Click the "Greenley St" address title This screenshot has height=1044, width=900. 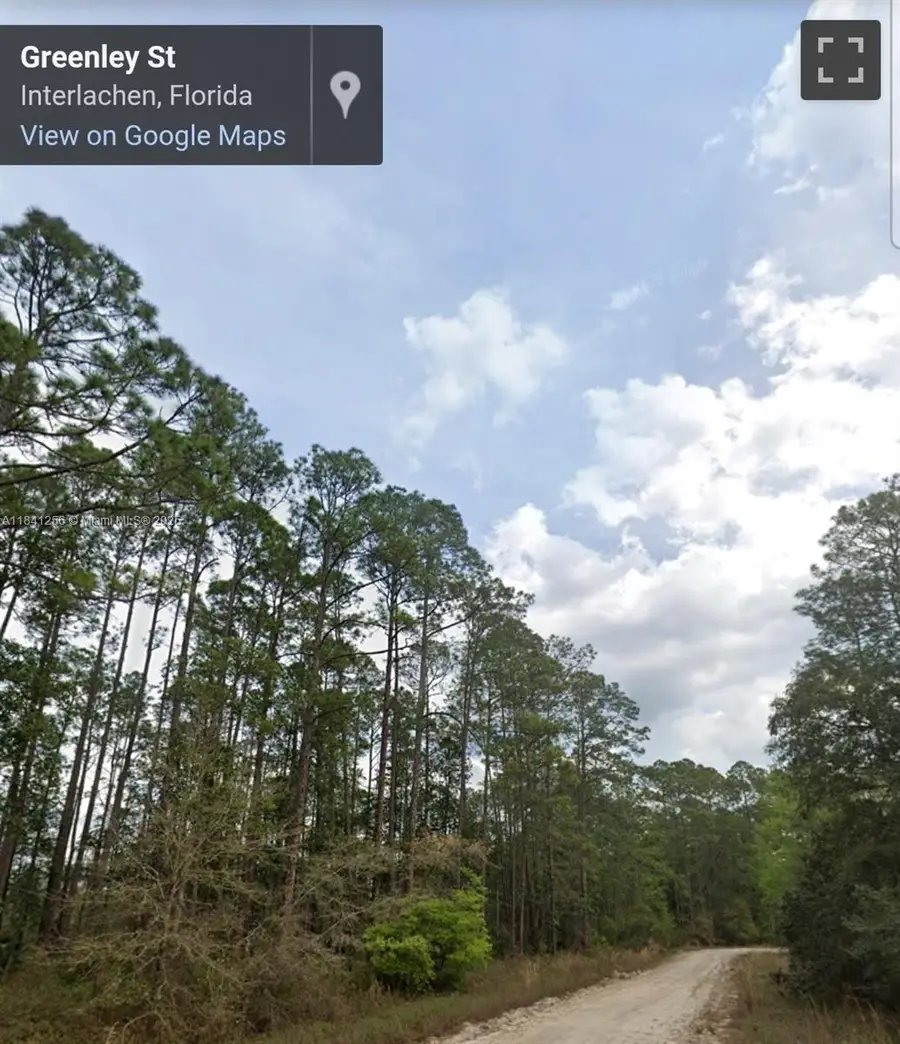[97, 57]
